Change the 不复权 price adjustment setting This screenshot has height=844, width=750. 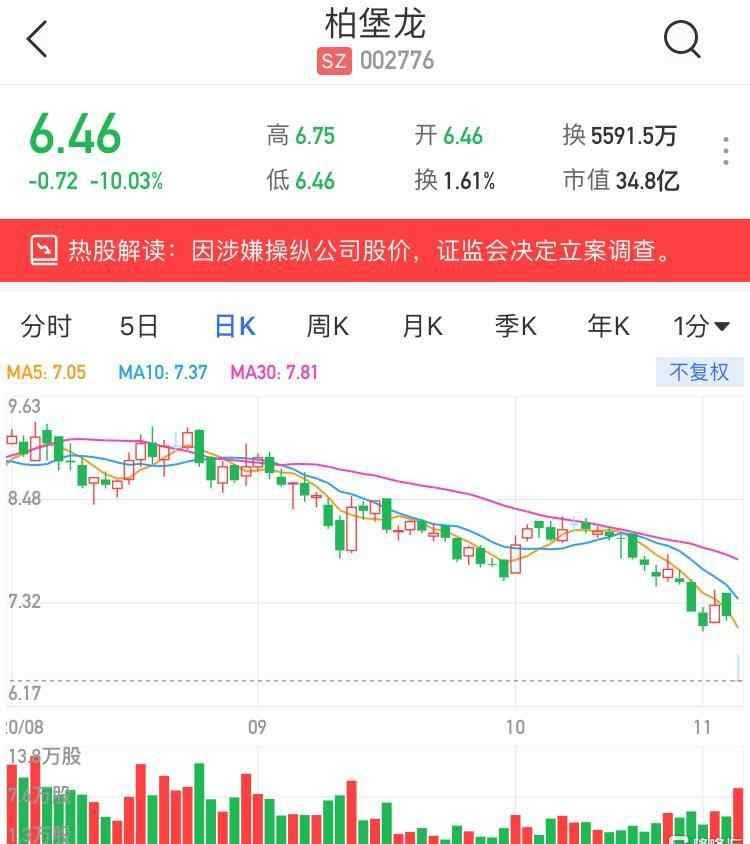(x=699, y=372)
